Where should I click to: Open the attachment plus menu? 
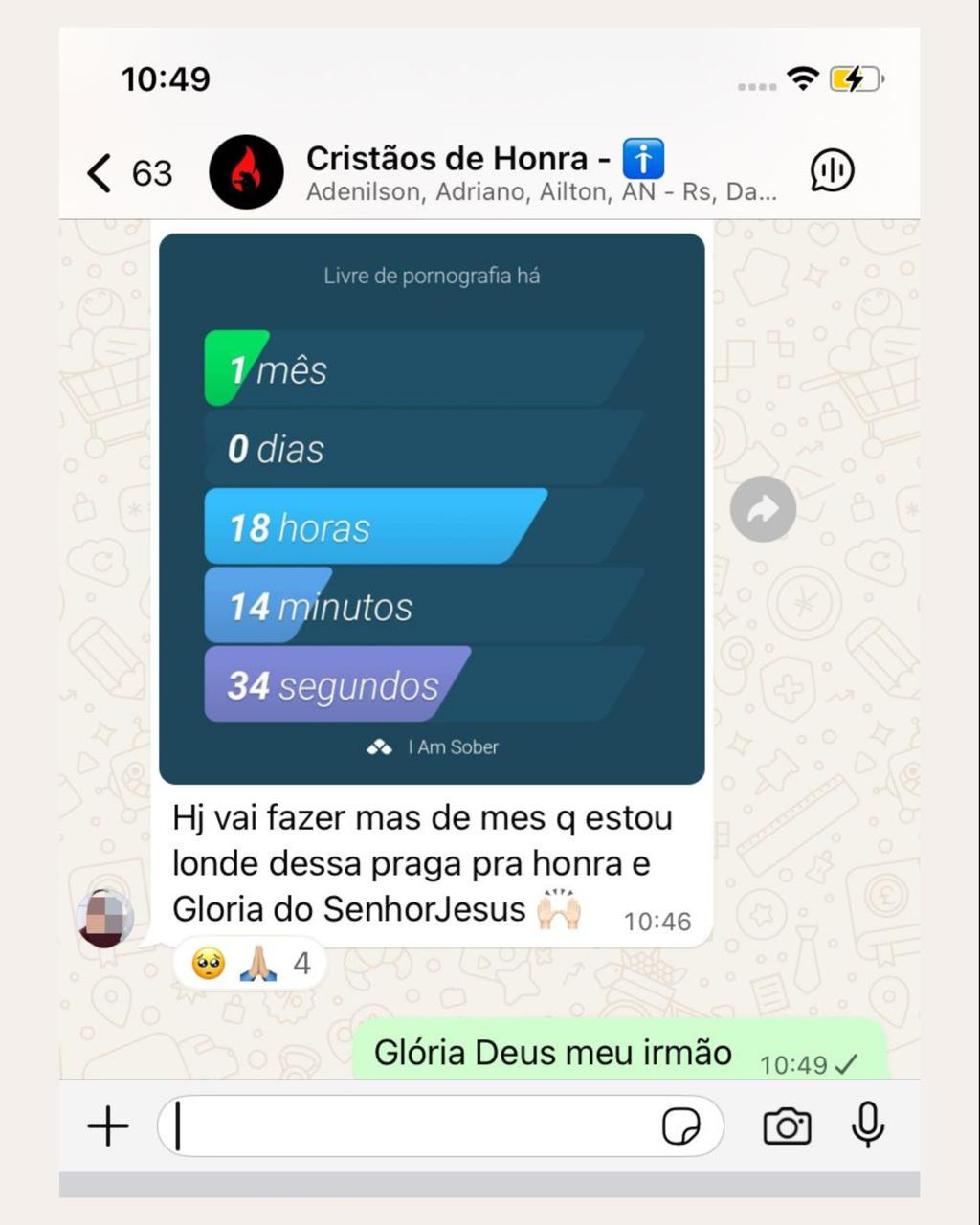click(108, 1126)
